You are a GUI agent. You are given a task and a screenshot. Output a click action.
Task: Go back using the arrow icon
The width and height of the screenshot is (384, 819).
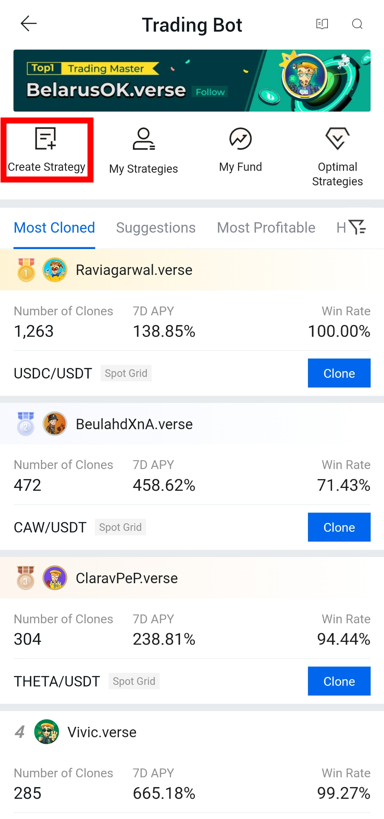28,24
